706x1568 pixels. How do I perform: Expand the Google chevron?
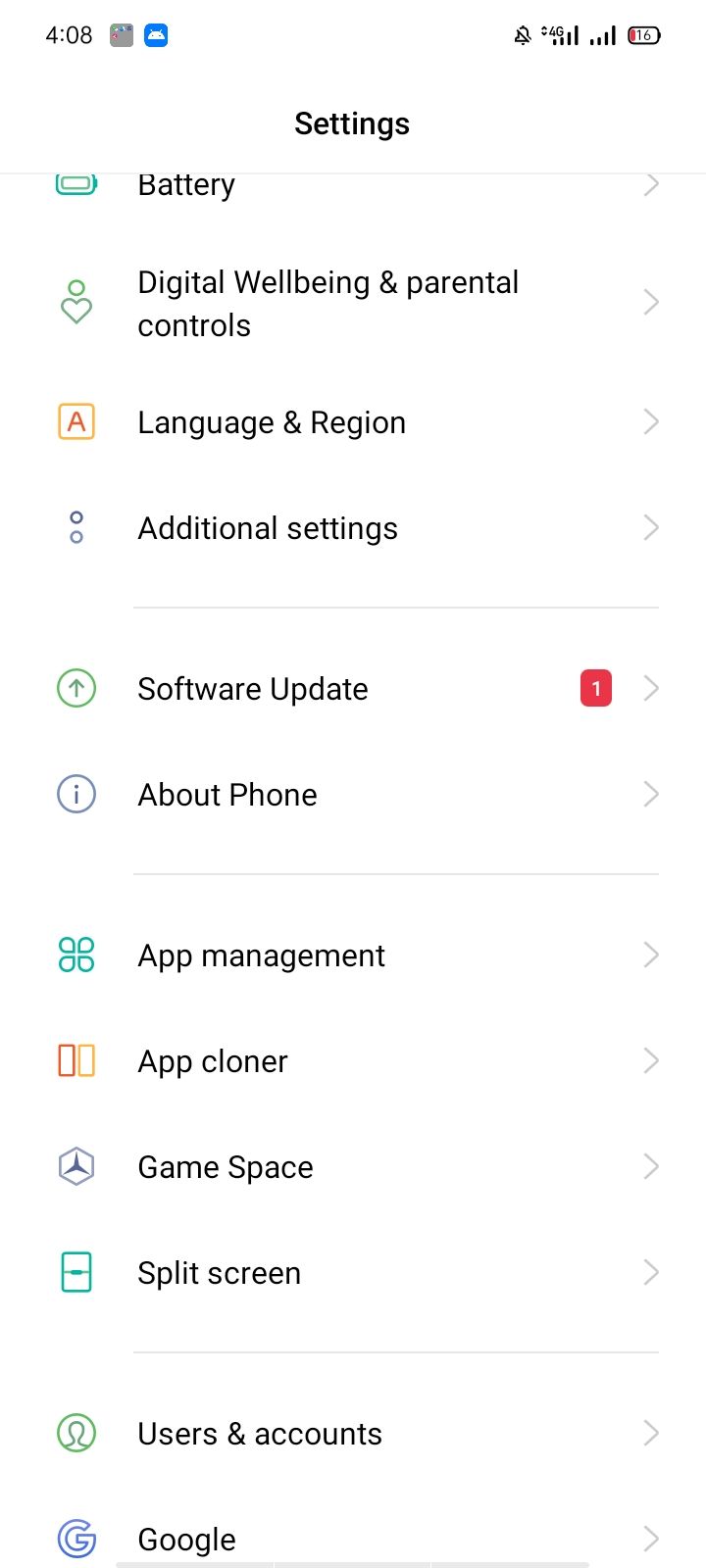651,1539
